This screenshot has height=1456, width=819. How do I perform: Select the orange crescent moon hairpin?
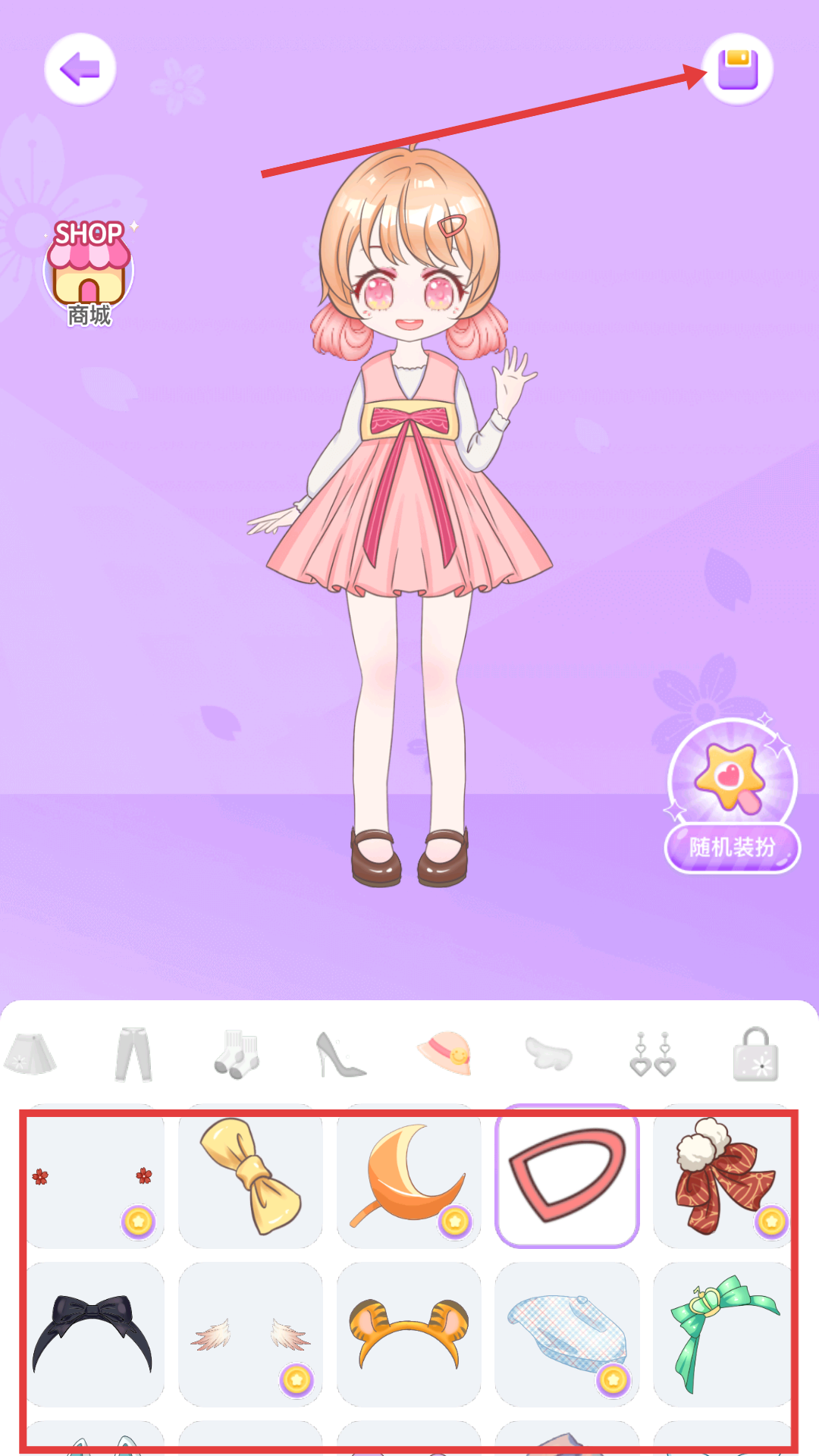click(408, 1177)
